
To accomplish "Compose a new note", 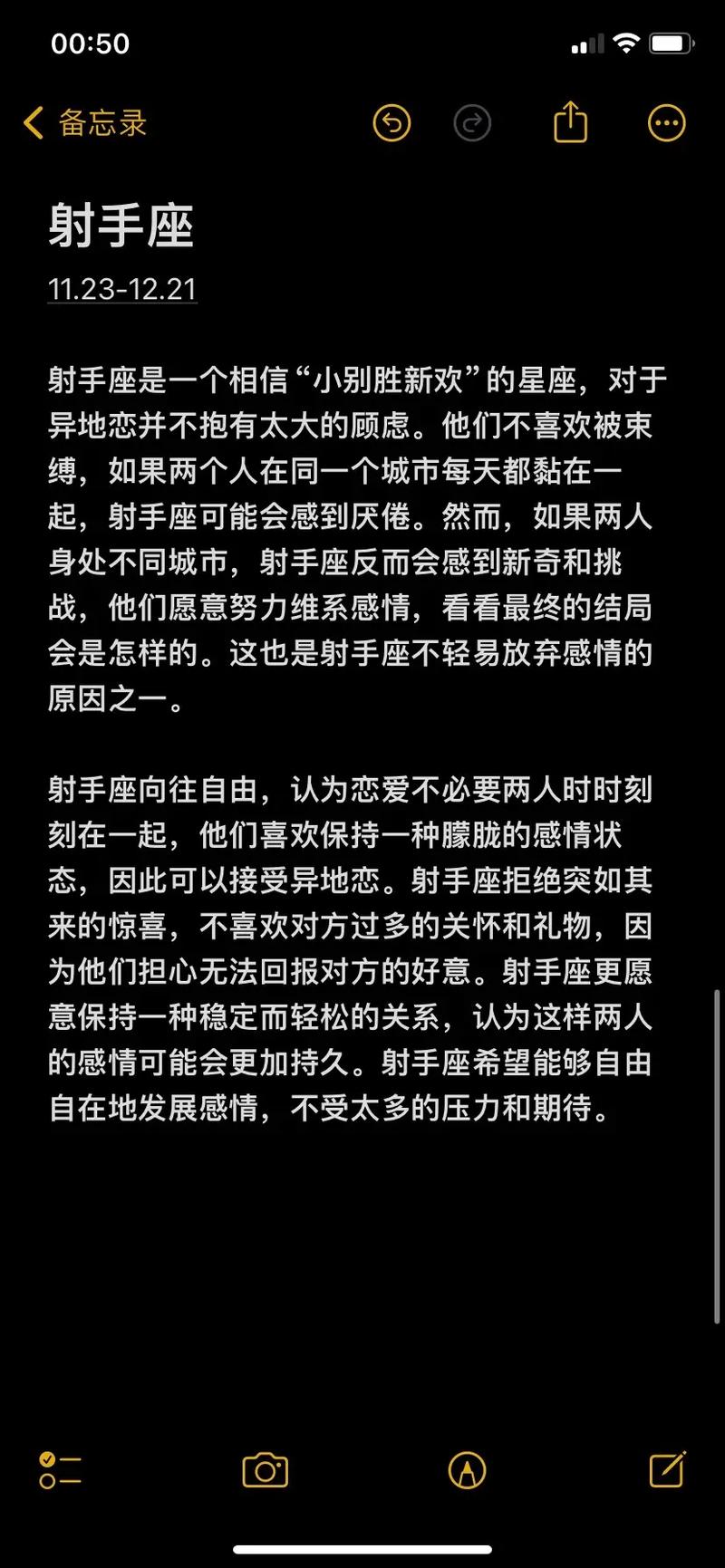I will tap(667, 1469).
